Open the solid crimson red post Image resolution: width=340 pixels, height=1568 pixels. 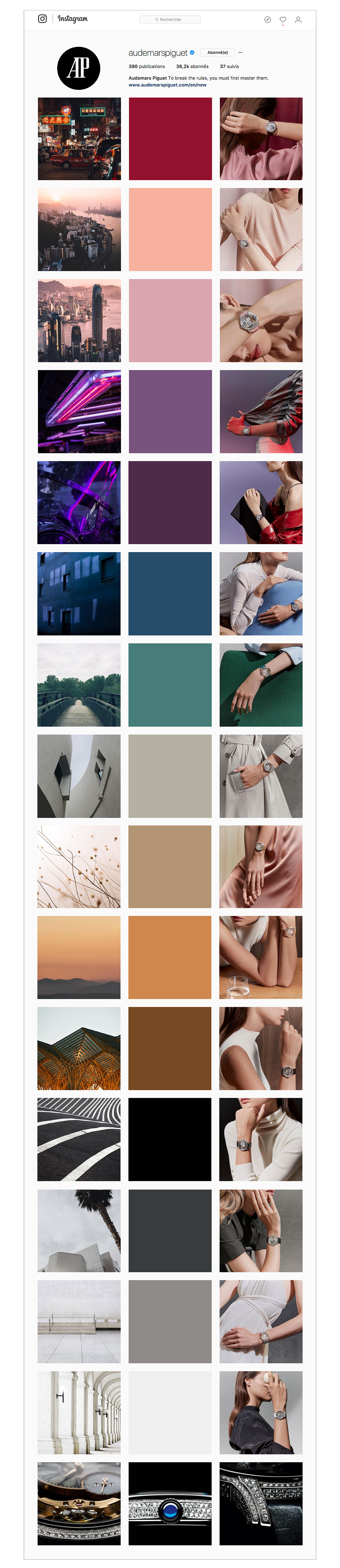(170, 139)
